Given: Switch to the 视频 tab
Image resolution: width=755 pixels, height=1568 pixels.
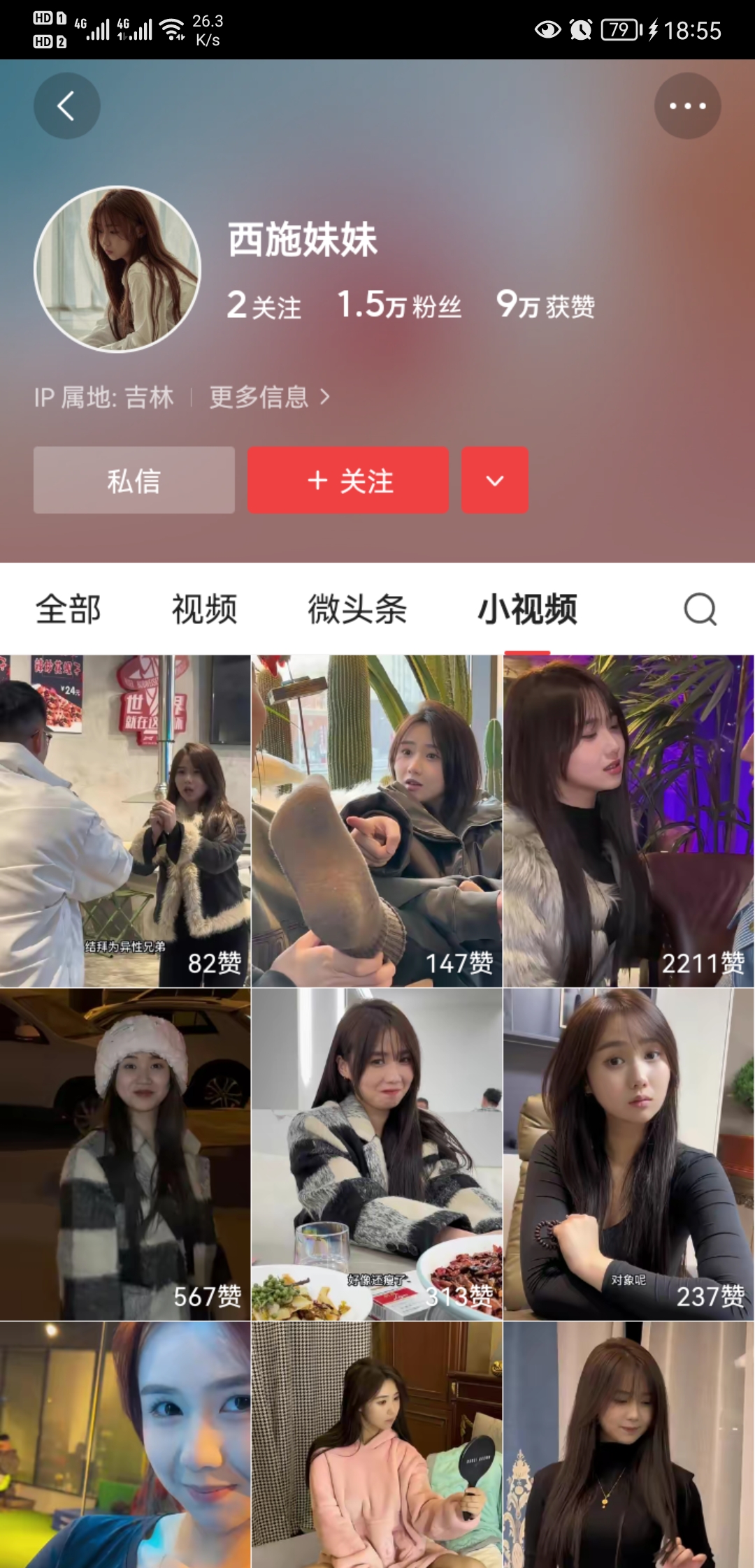Looking at the screenshot, I should tap(204, 609).
